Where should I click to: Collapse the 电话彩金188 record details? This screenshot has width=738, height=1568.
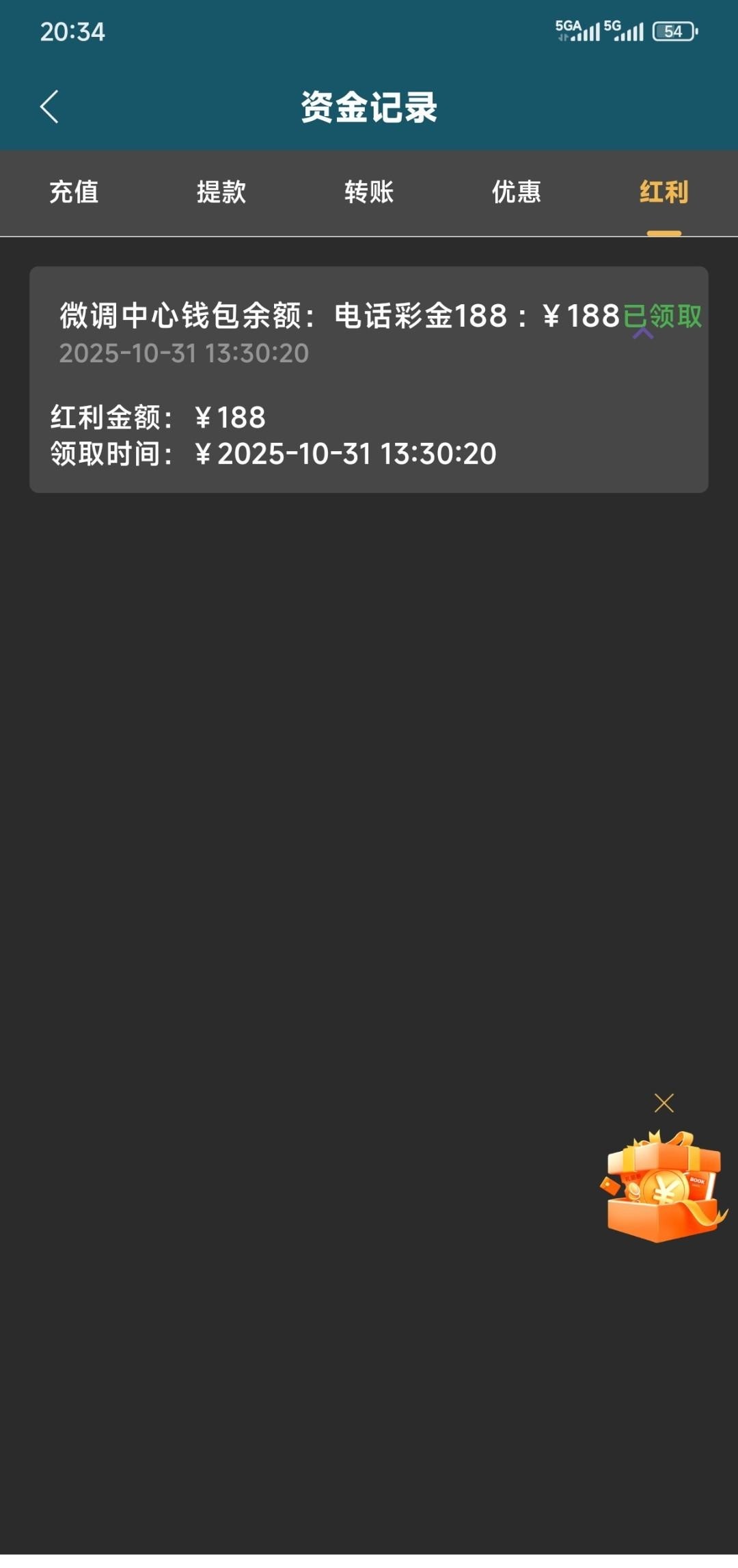(x=643, y=333)
